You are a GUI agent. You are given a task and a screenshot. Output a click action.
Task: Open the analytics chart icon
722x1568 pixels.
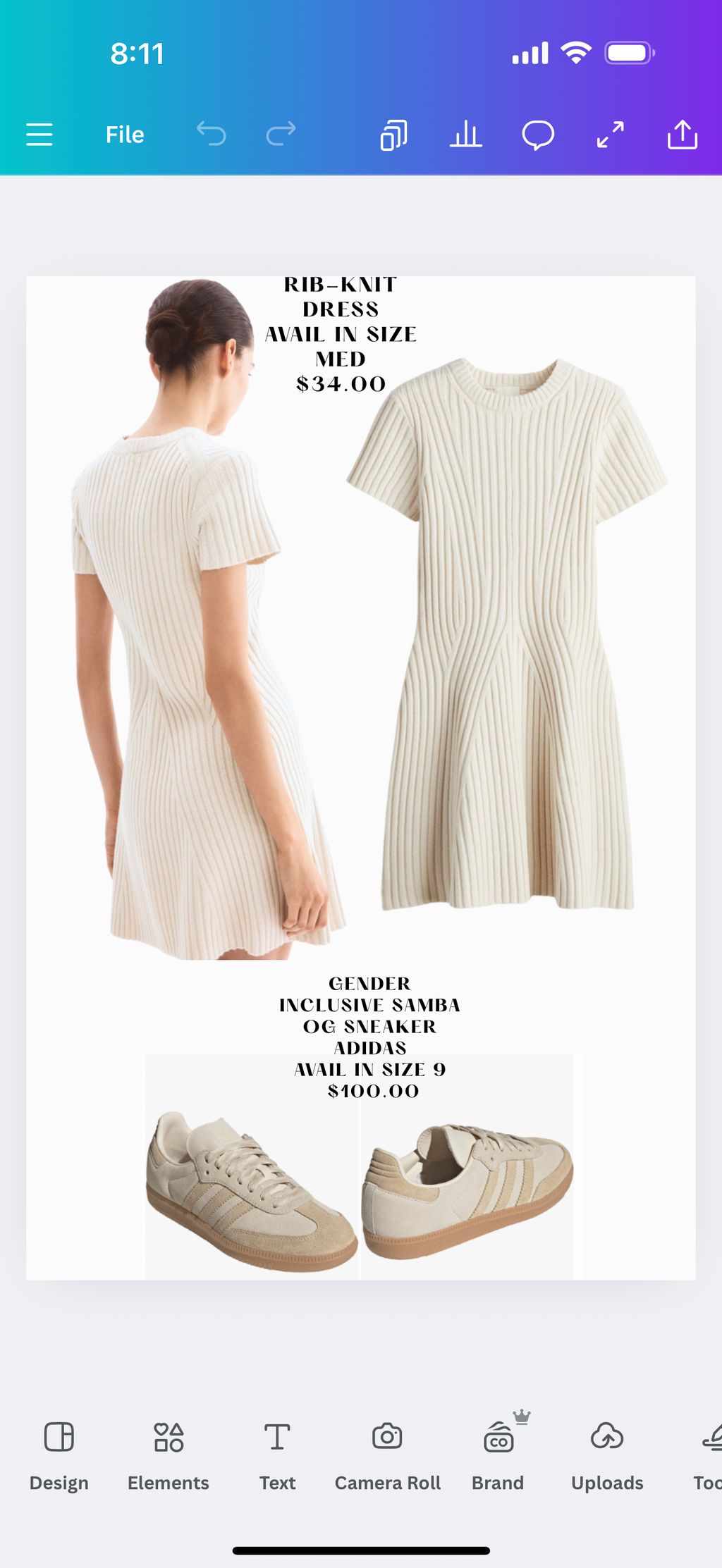tap(465, 134)
